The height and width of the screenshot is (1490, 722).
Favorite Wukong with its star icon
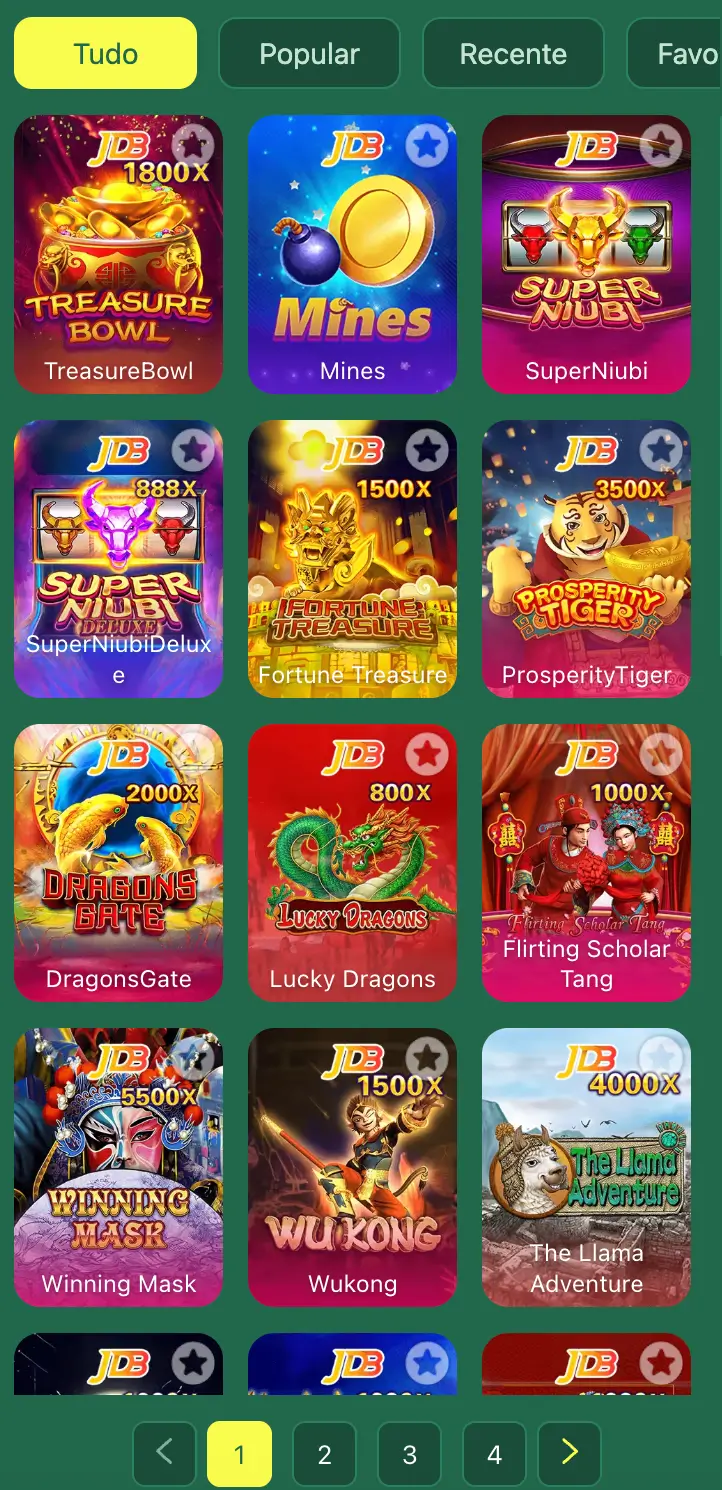pos(428,1058)
